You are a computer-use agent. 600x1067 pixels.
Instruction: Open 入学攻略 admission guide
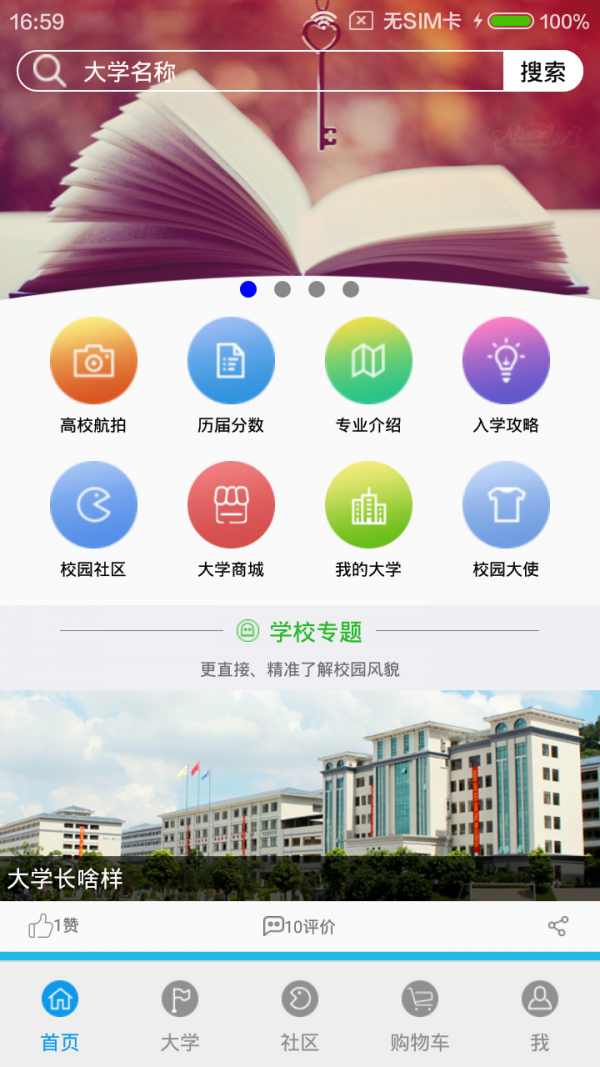506,361
